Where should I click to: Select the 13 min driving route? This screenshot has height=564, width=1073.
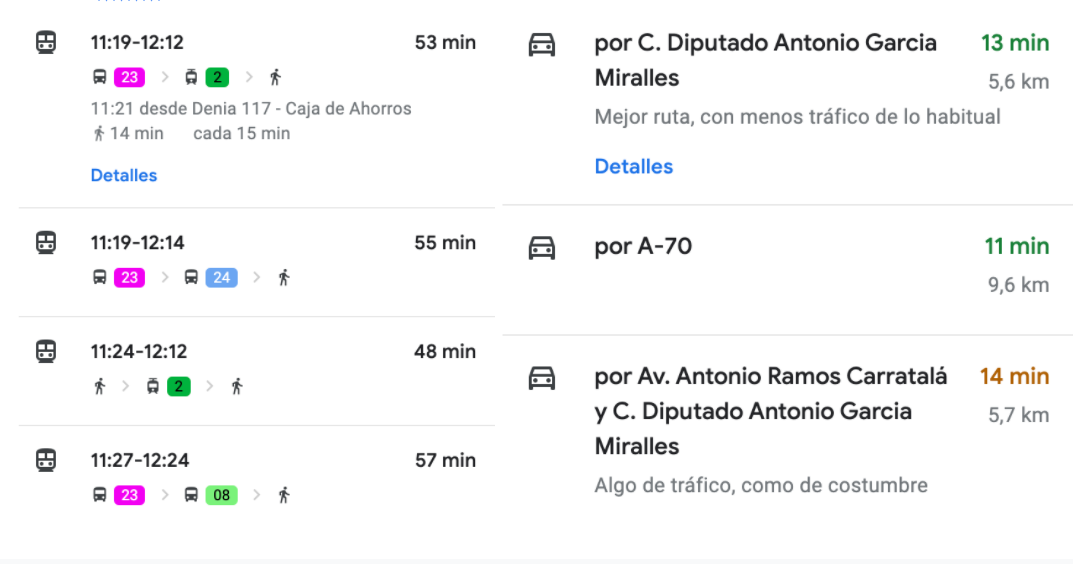(766, 60)
